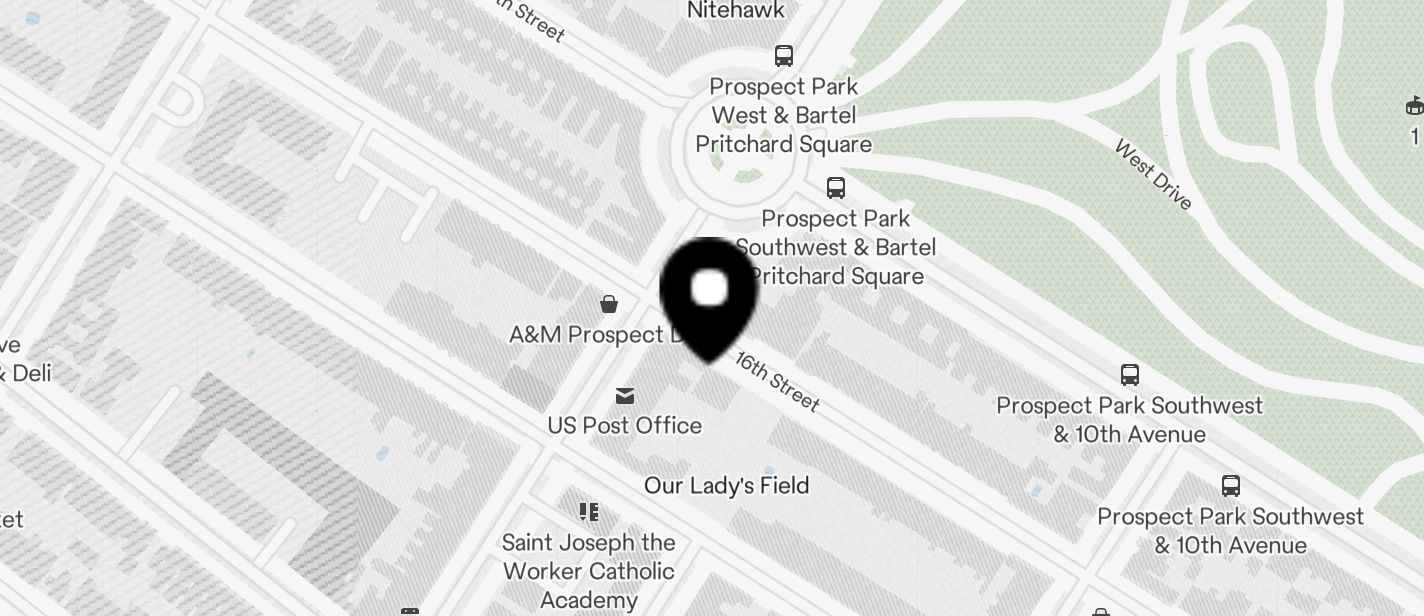Tap the black location pin marker
Image resolution: width=1424 pixels, height=616 pixels.
click(x=709, y=296)
